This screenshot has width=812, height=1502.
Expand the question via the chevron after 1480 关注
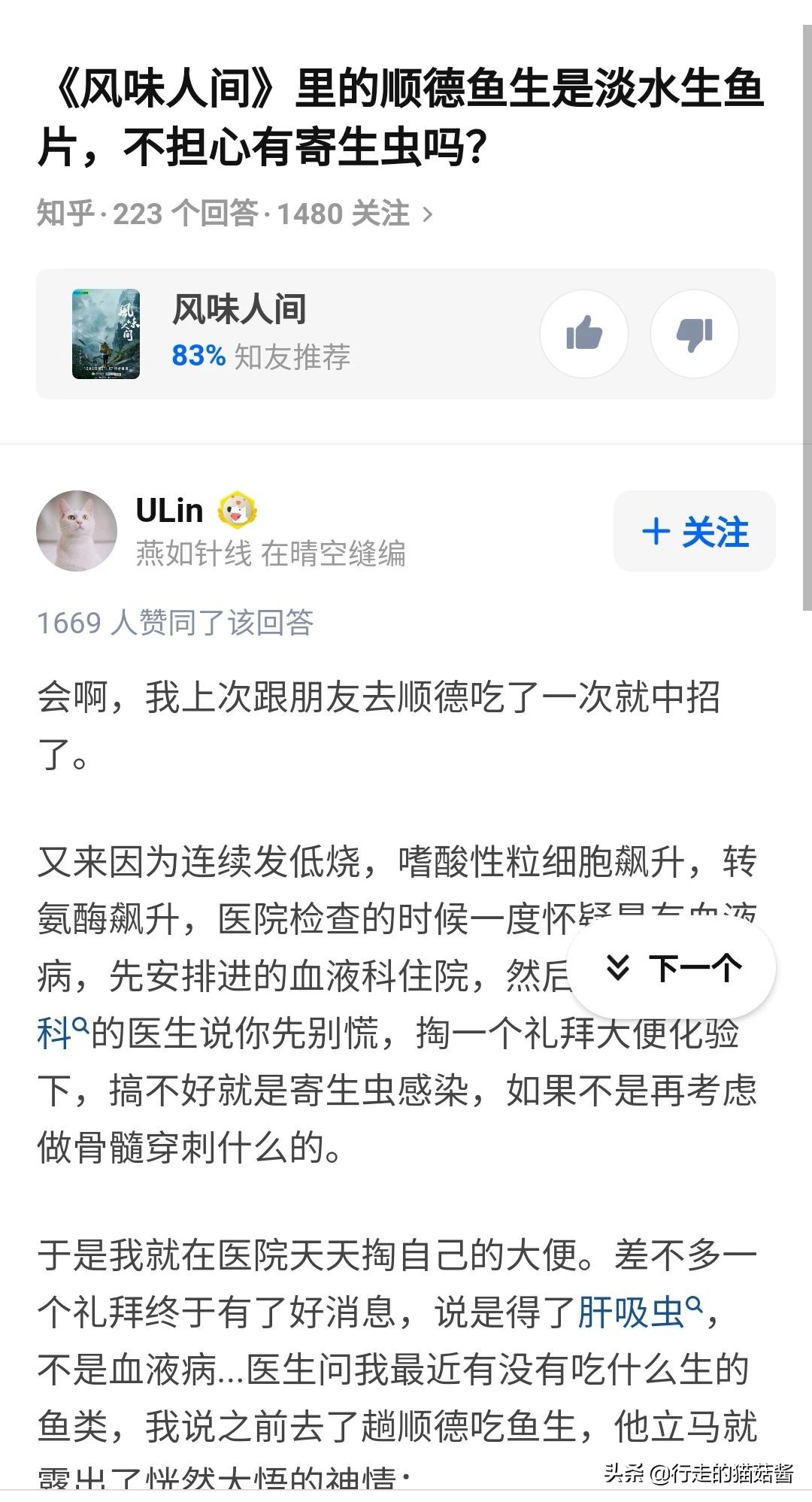point(428,214)
